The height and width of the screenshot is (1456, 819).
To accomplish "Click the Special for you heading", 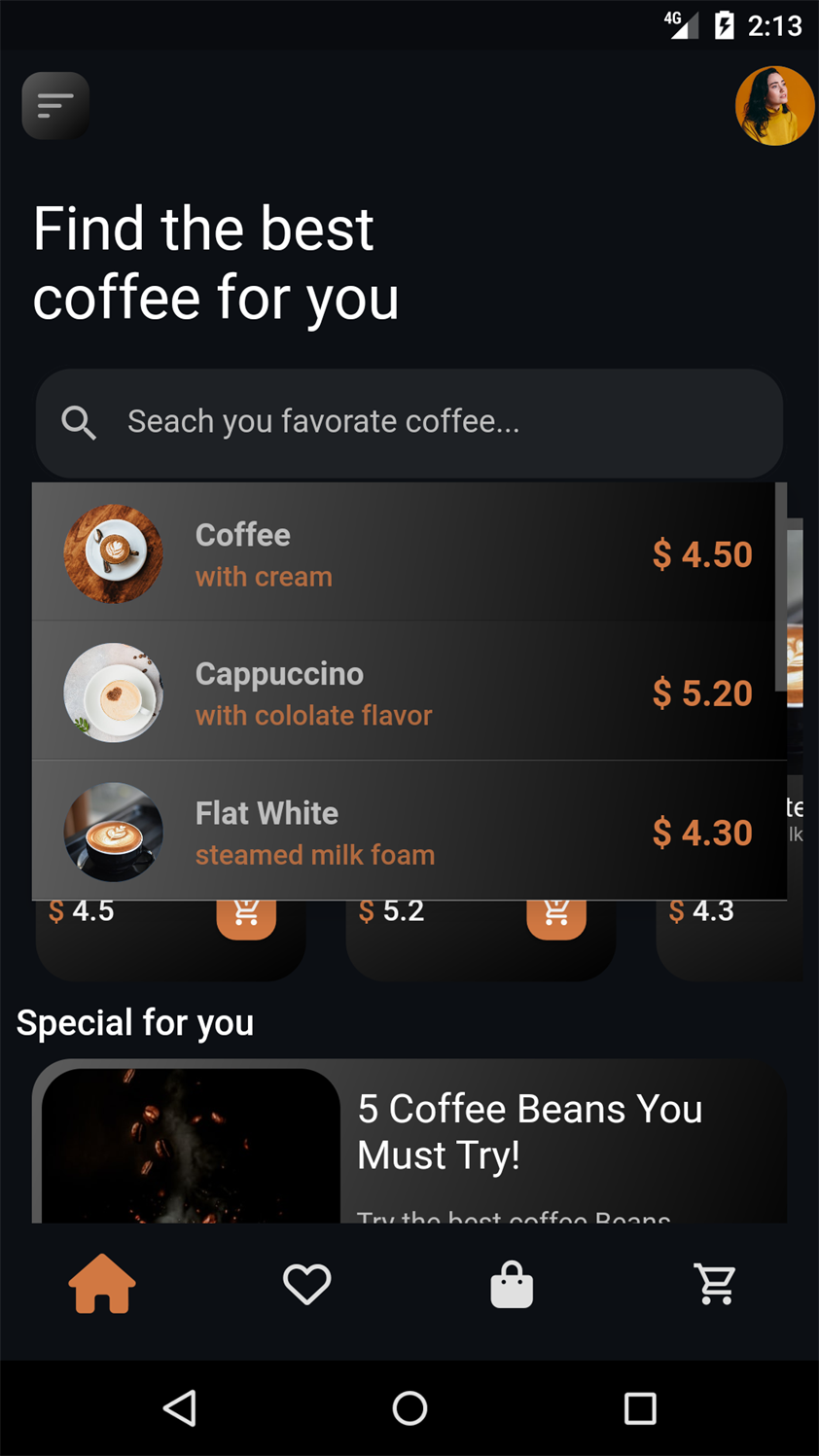I will (x=134, y=1022).
